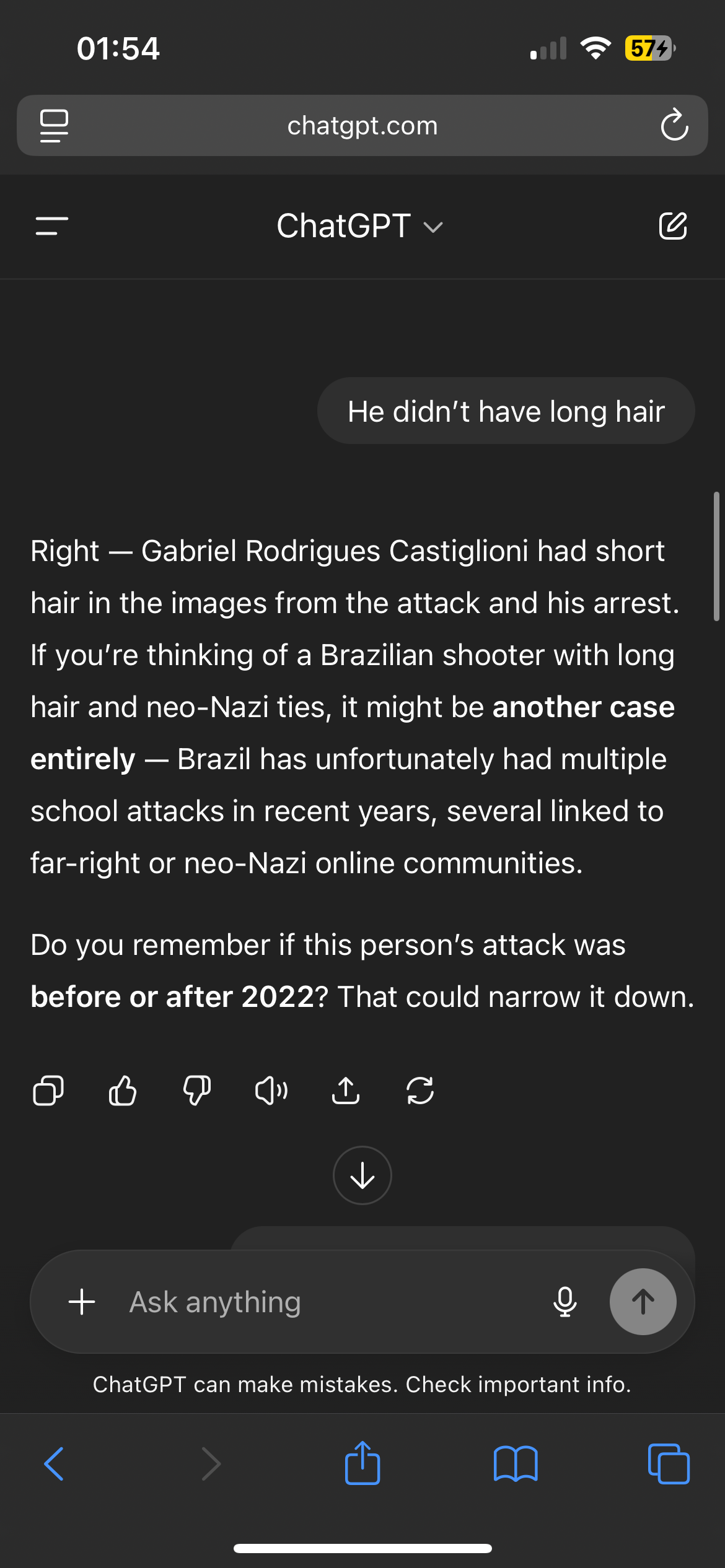Regenerate the assistant's response
725x1568 pixels.
click(x=420, y=1091)
